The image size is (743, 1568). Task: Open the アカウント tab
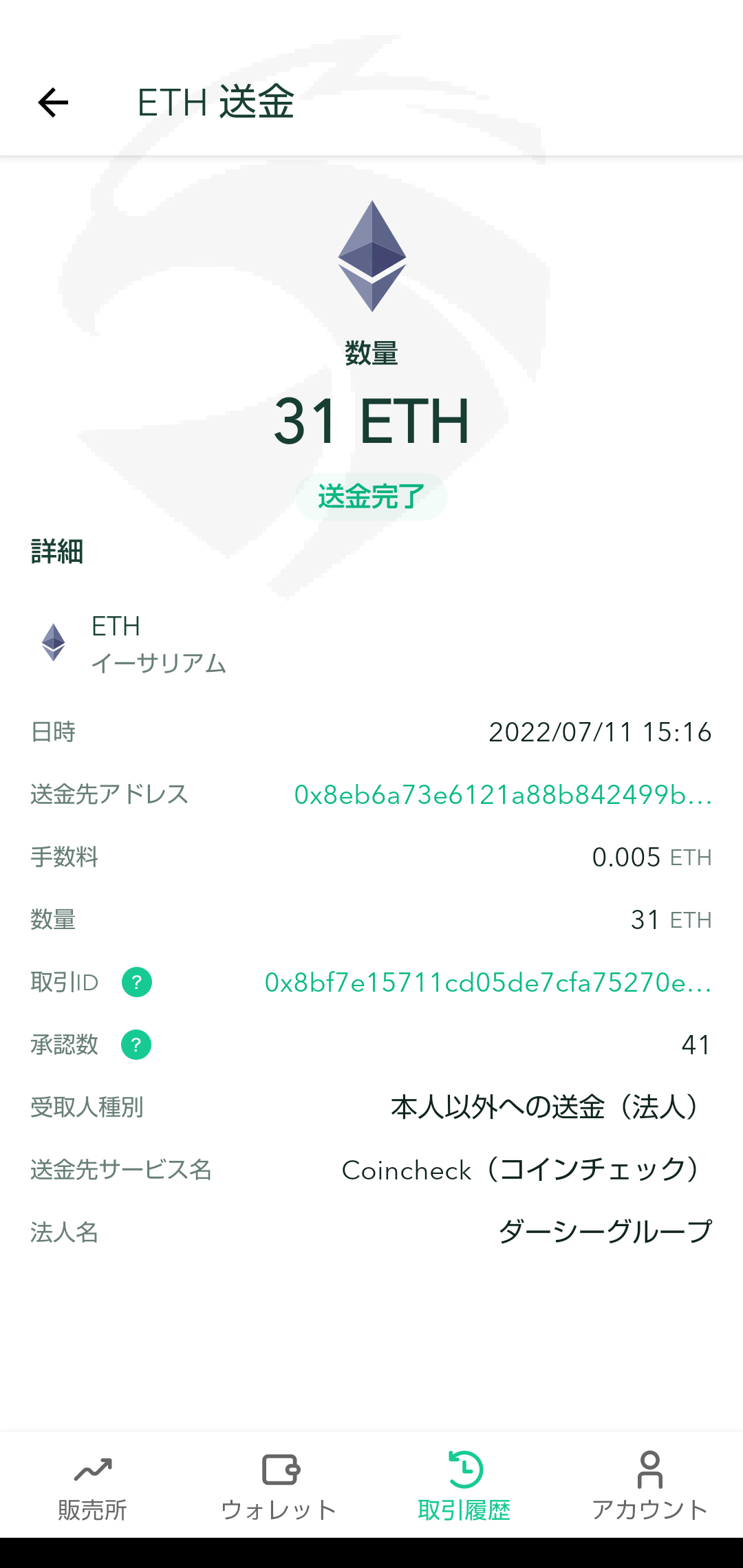click(x=650, y=1486)
